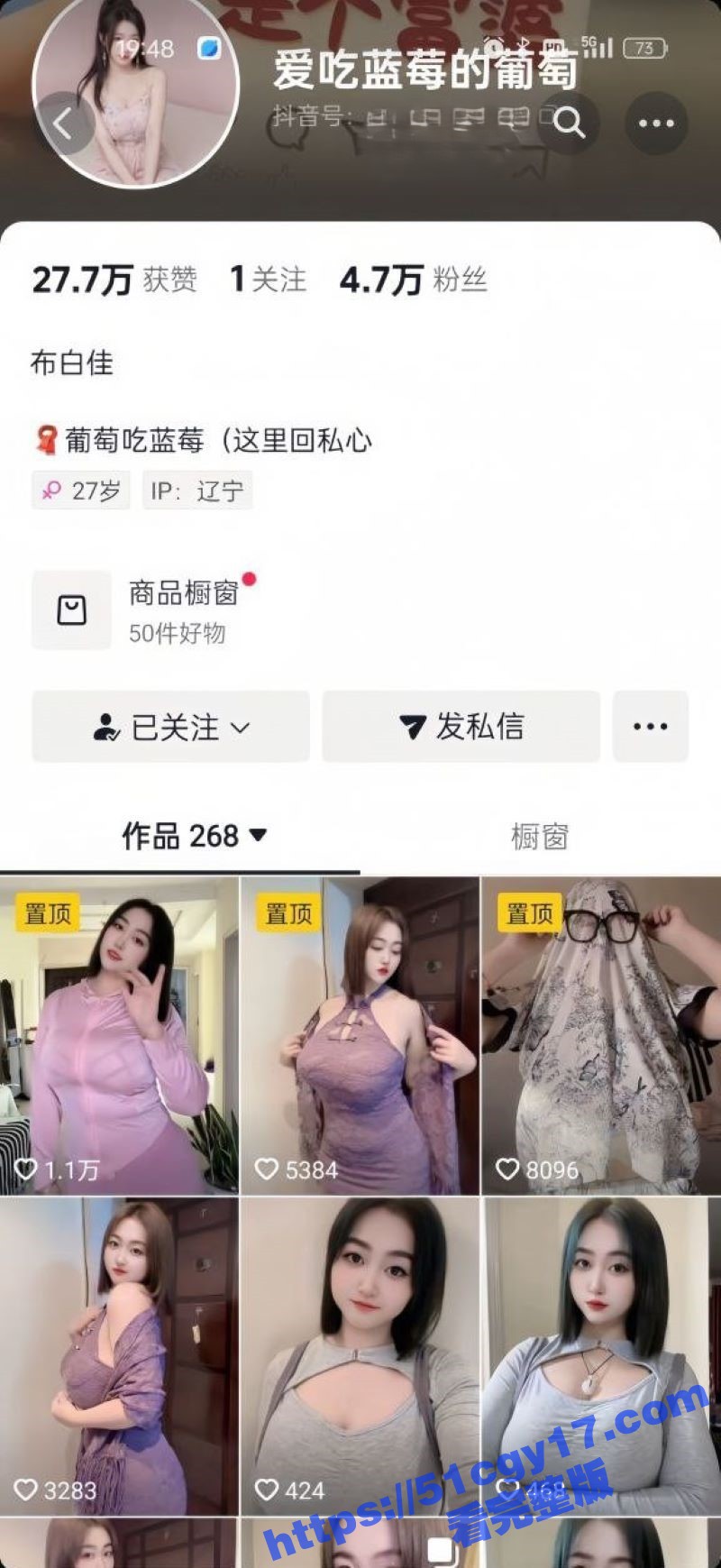721x1568 pixels.
Task: Open the more options menu at top right
Action: (655, 124)
